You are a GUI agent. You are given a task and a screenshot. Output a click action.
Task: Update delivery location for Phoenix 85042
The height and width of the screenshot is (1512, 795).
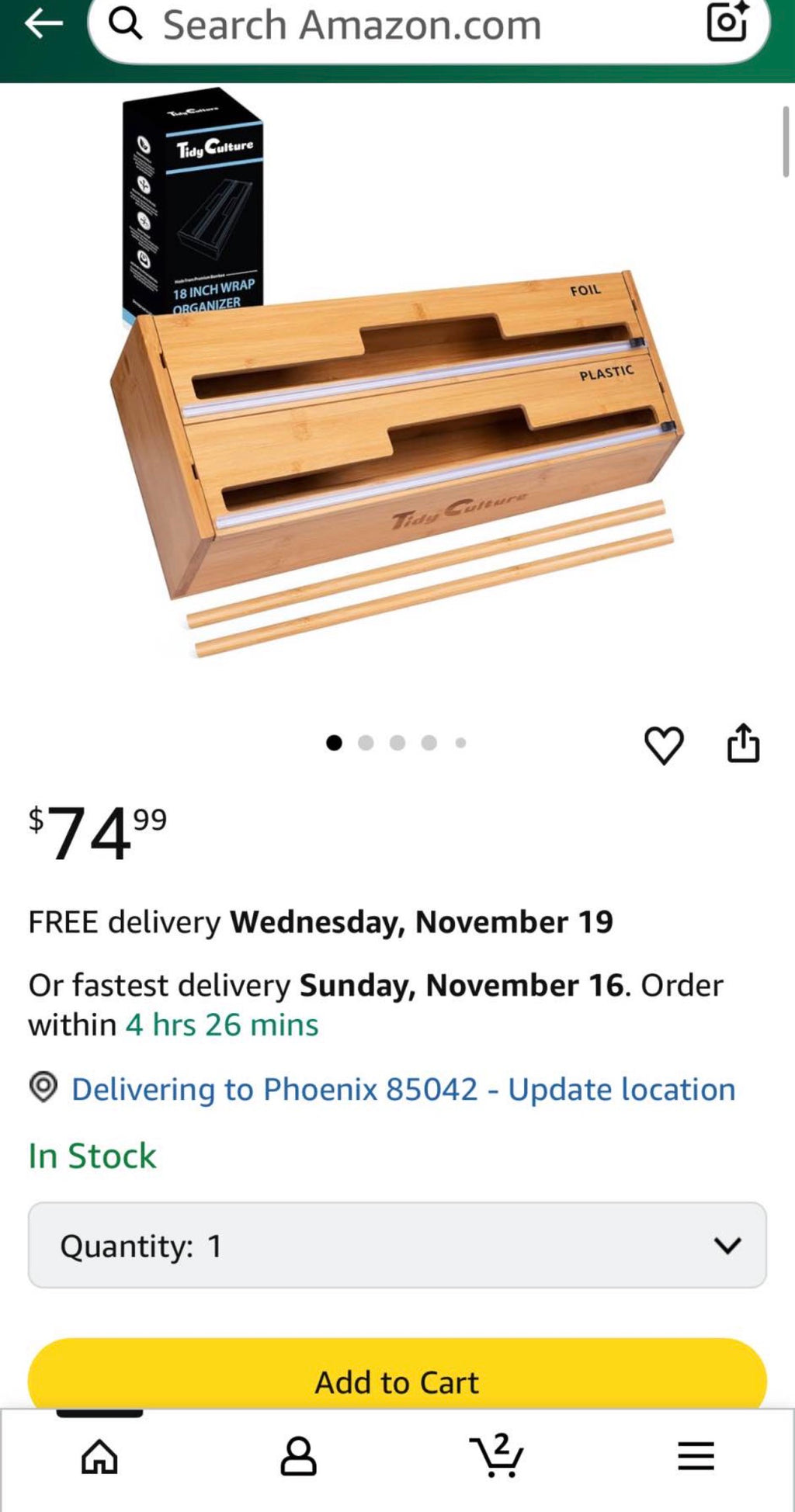pos(403,1089)
